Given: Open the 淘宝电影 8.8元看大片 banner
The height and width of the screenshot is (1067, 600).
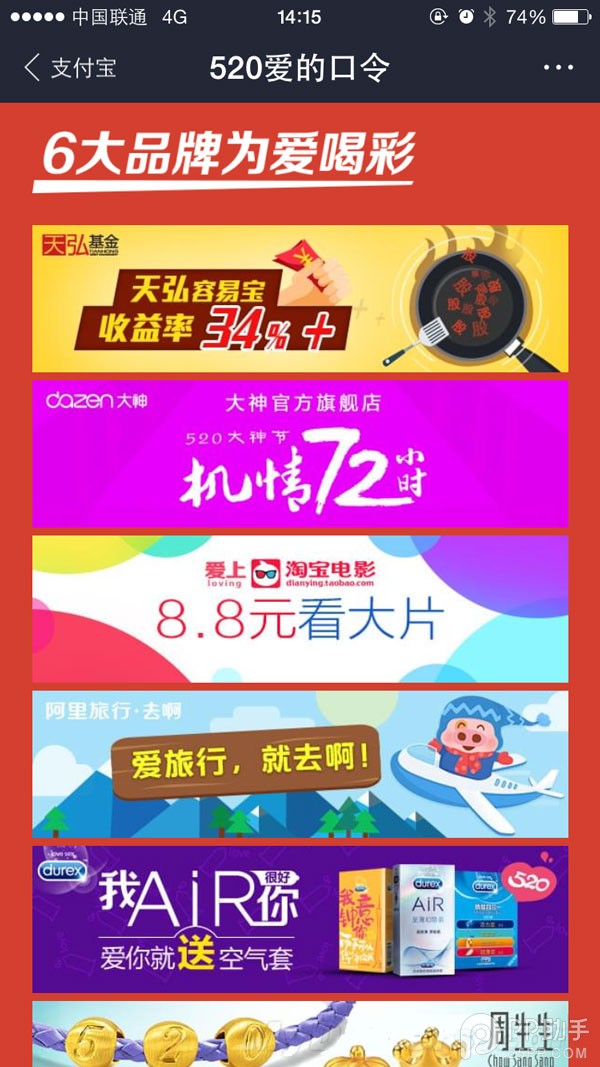Looking at the screenshot, I should click(300, 608).
